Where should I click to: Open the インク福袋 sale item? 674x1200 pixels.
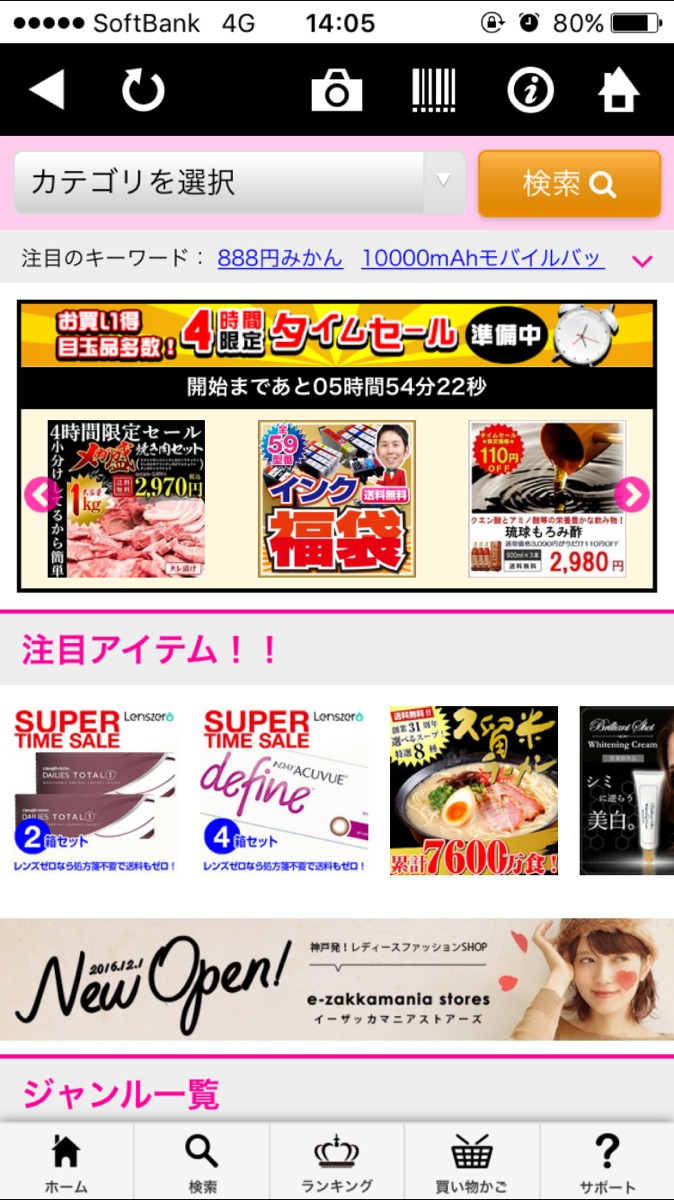pyautogui.click(x=337, y=498)
